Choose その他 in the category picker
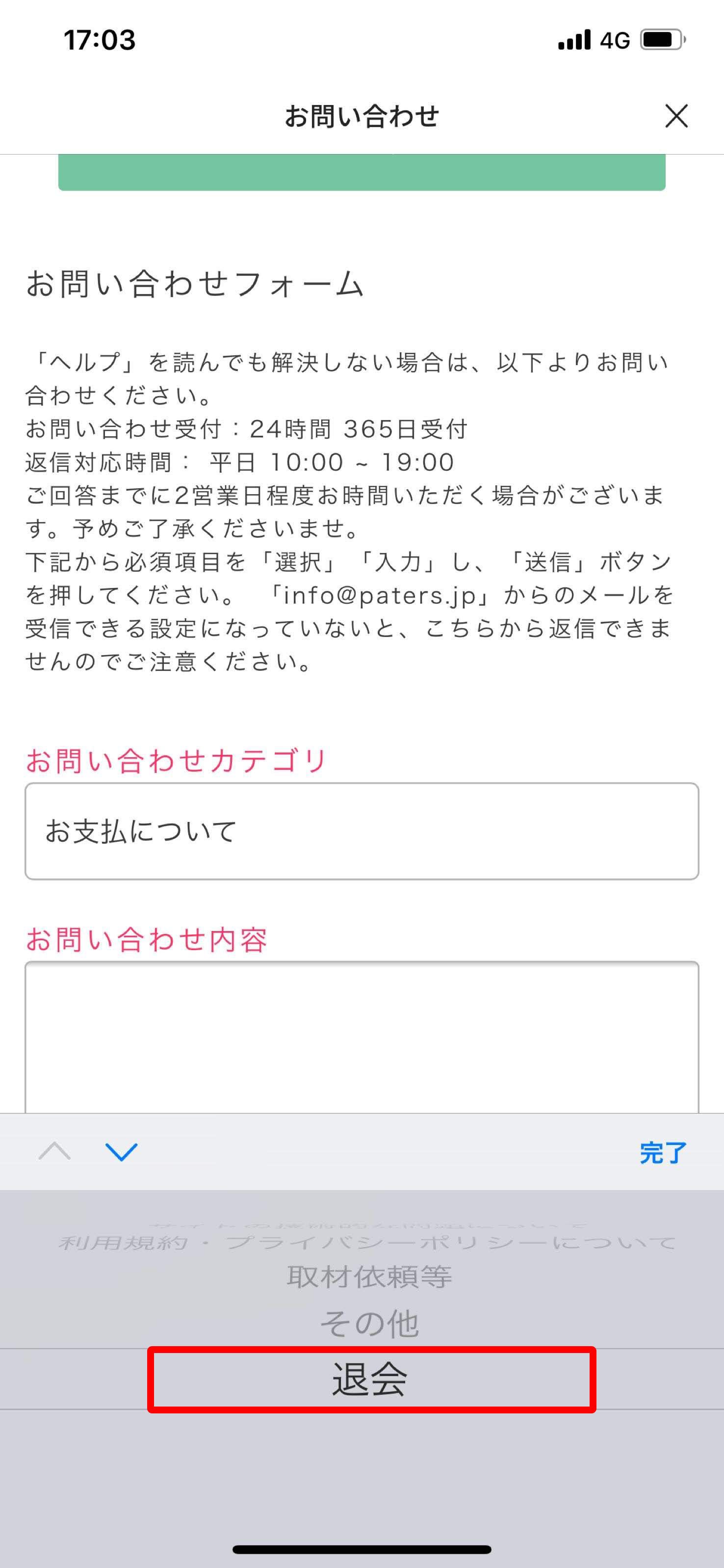Screen dimensions: 724x1568 pyautogui.click(x=370, y=1323)
